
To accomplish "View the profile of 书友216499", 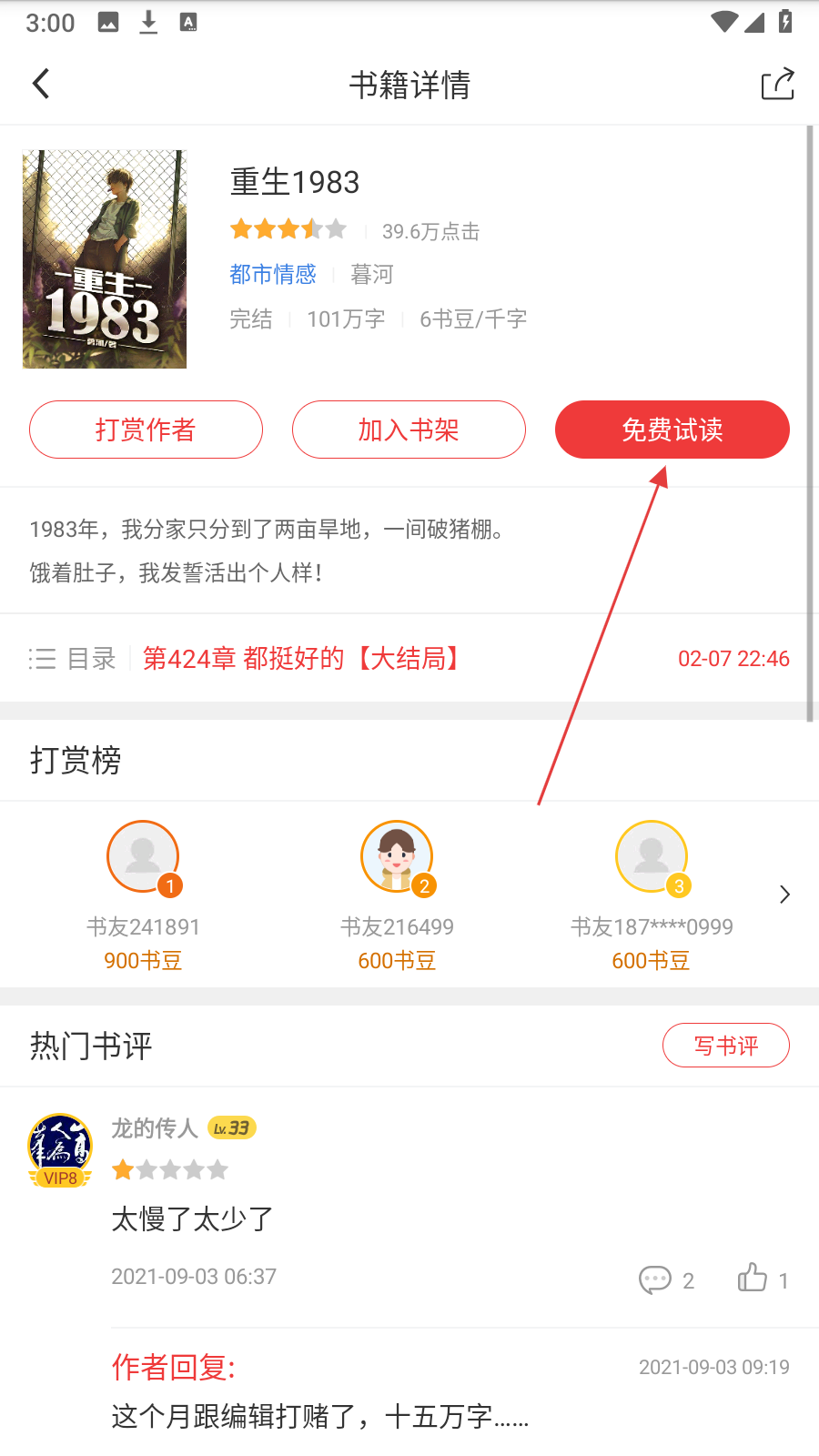I will click(x=397, y=857).
